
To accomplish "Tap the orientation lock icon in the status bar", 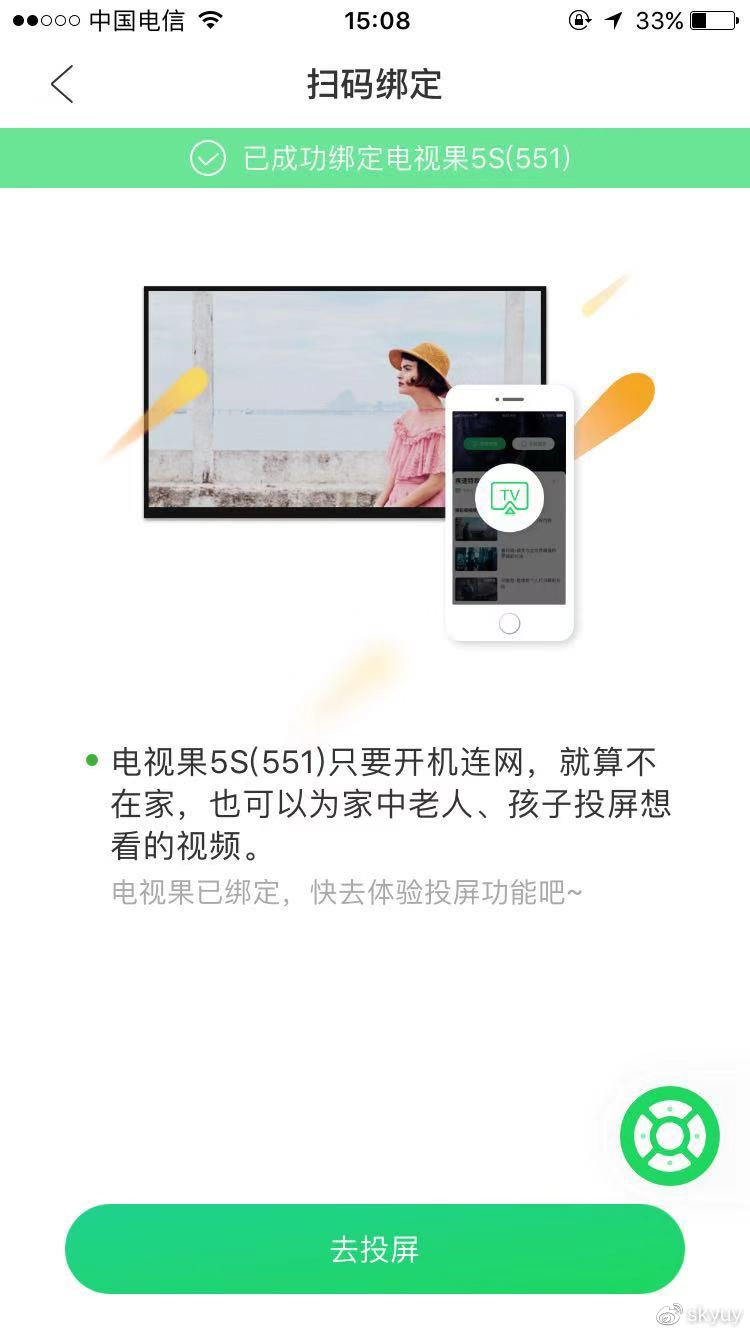I will tap(581, 20).
